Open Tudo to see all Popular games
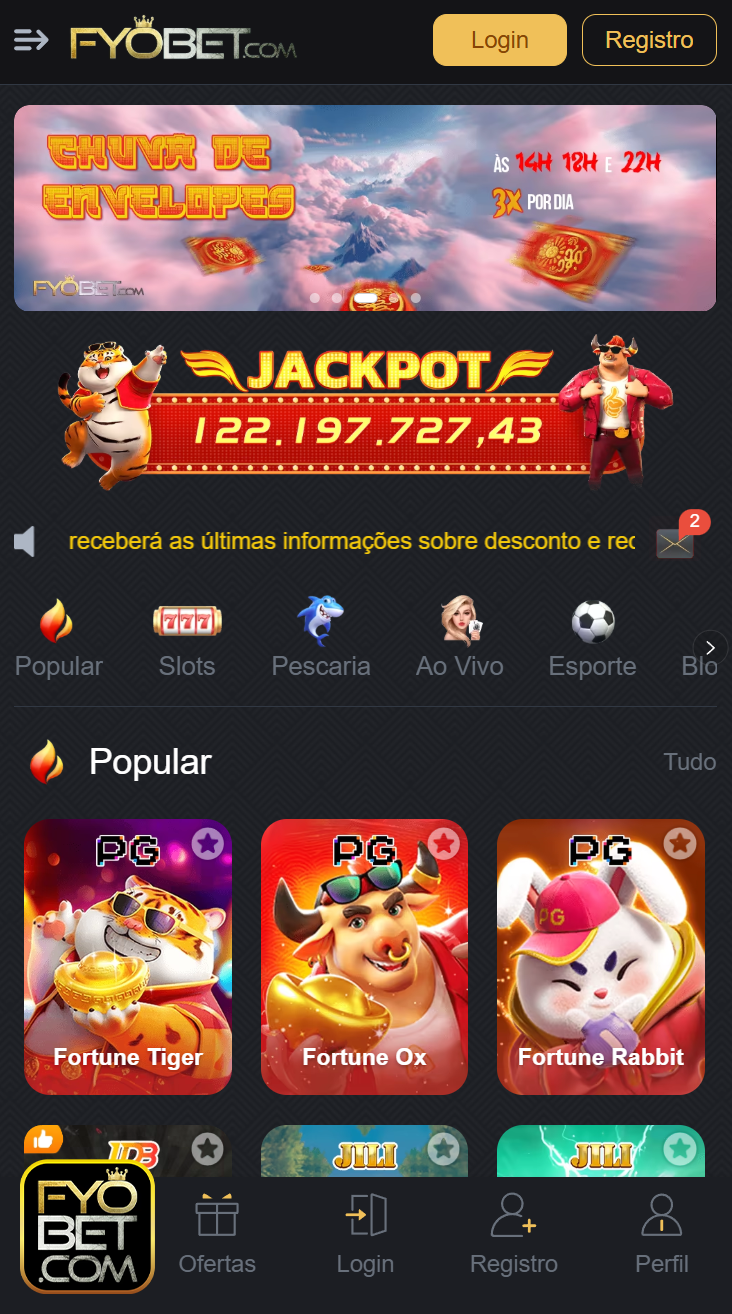Image resolution: width=732 pixels, height=1314 pixels. 689,762
